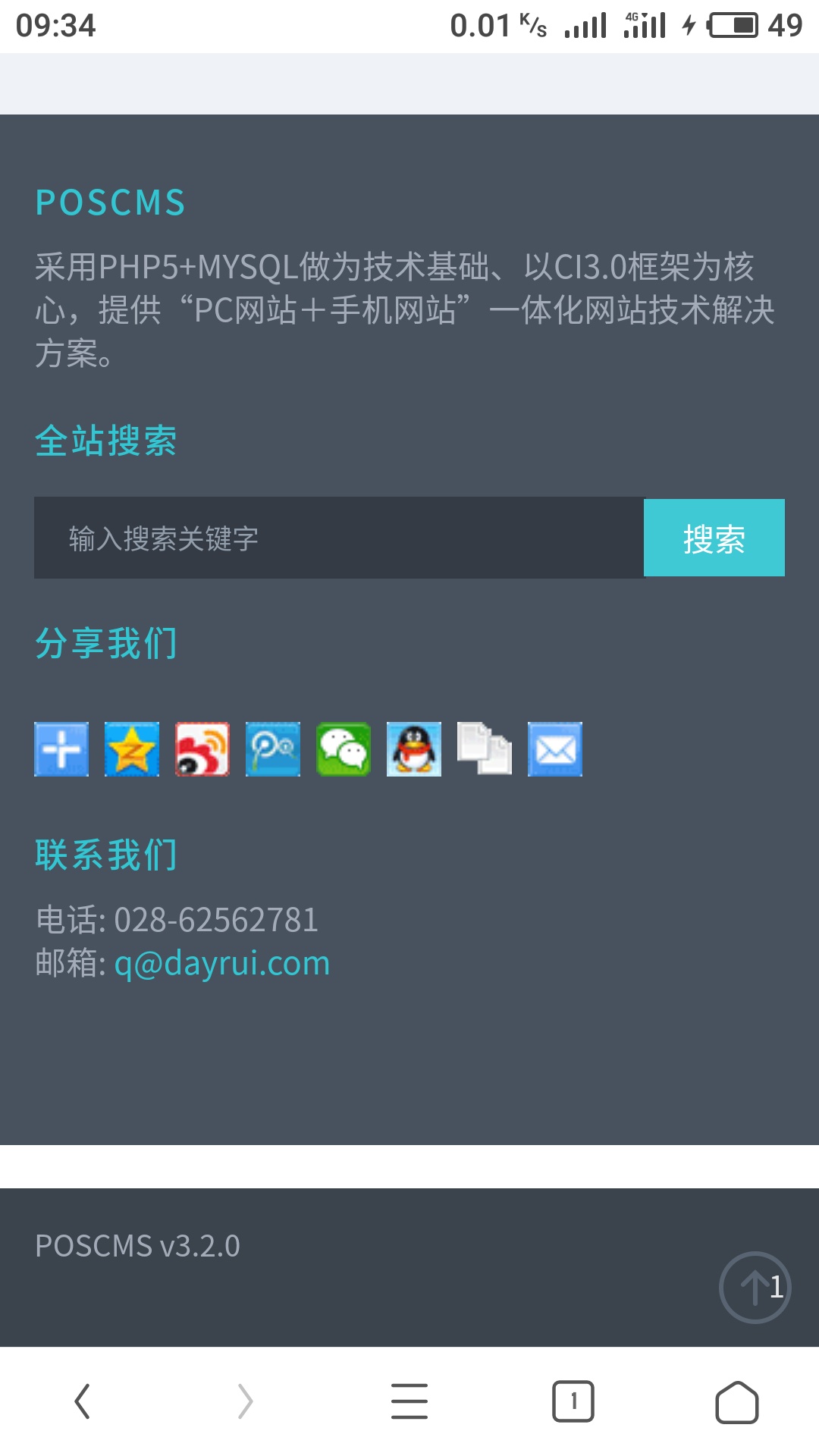Open the browser menu
Screen dimensions: 819x1456
coord(409,1401)
